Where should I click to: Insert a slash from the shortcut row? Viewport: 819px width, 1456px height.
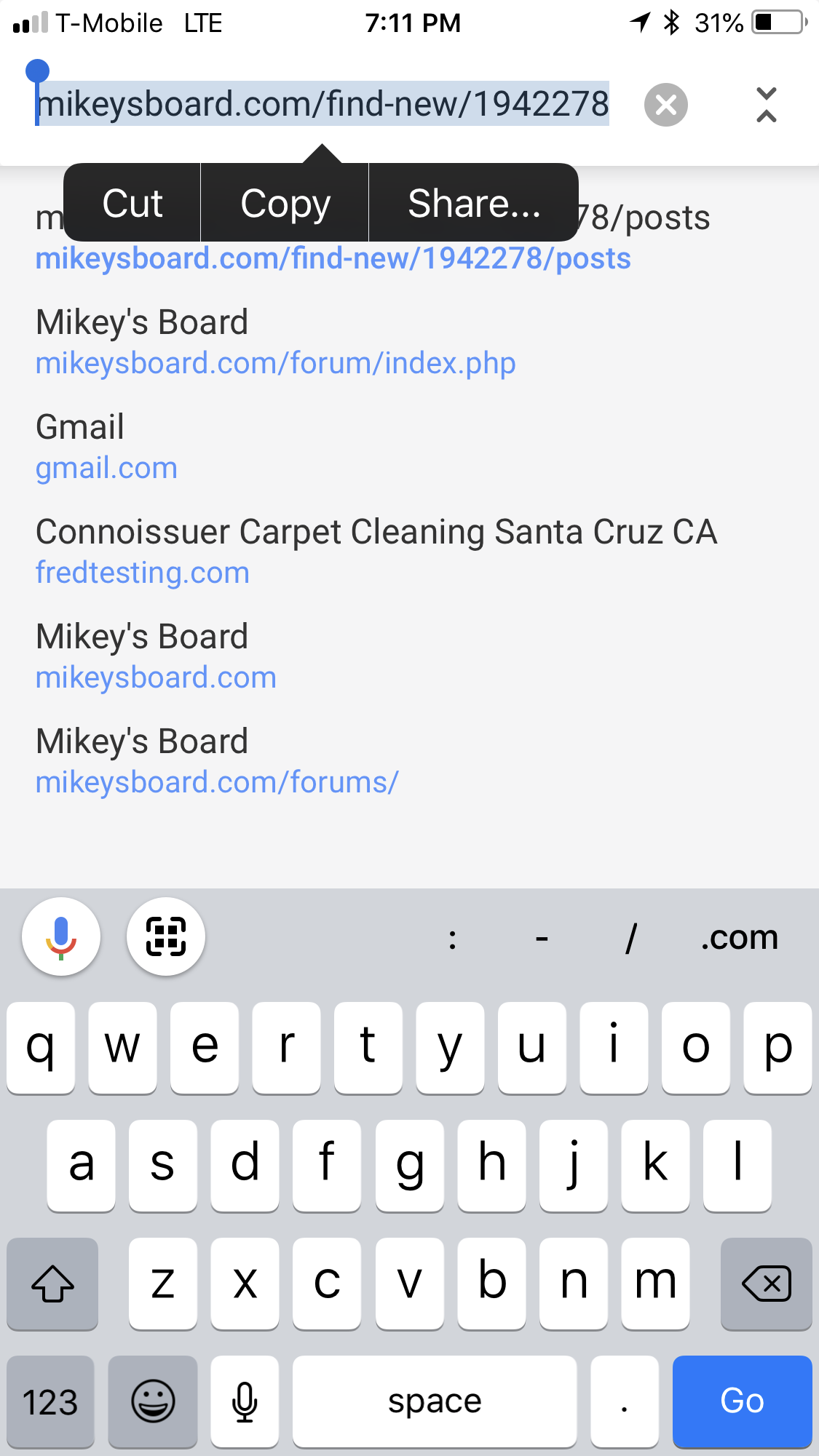click(631, 937)
